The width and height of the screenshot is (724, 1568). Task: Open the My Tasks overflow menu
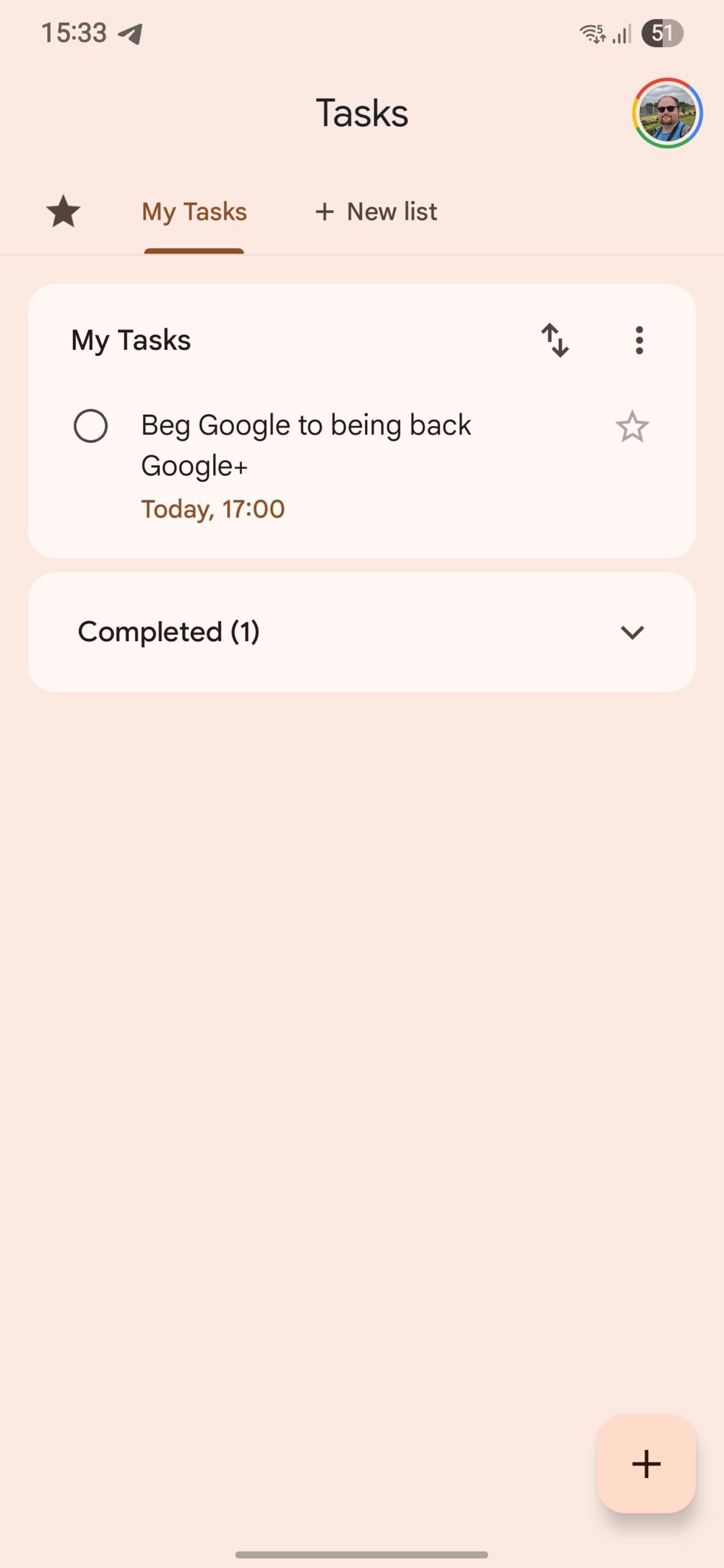639,340
